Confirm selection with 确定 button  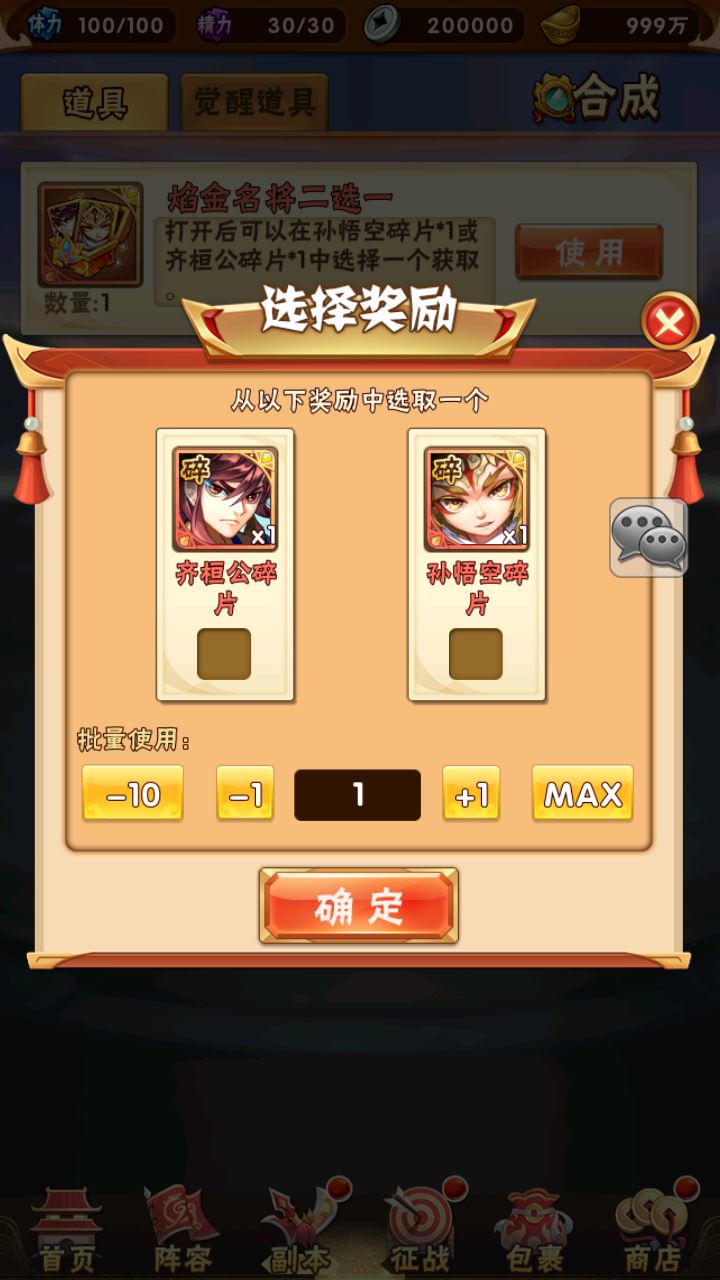tap(359, 906)
